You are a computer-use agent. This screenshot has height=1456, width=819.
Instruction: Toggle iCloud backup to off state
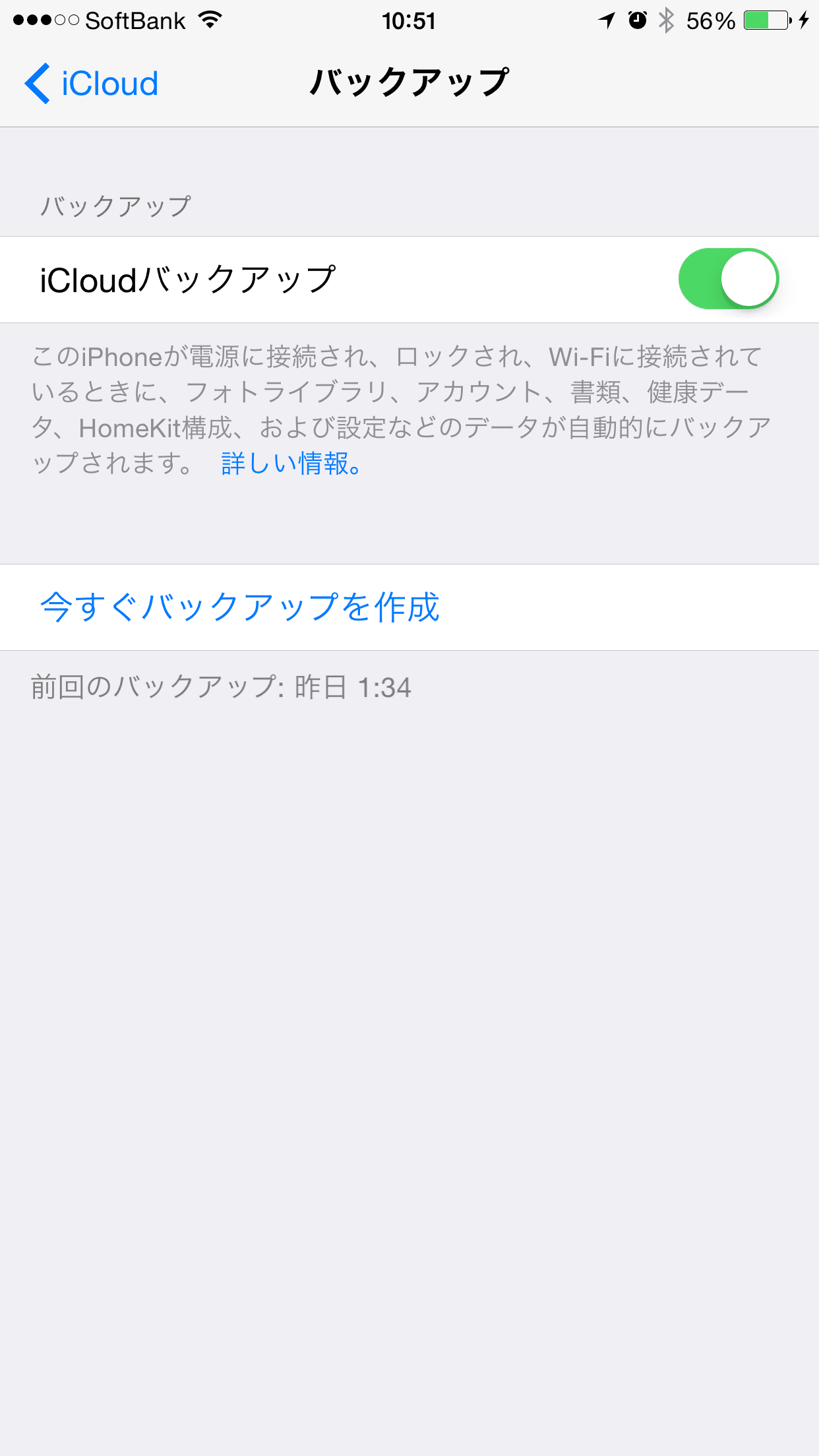coord(729,278)
